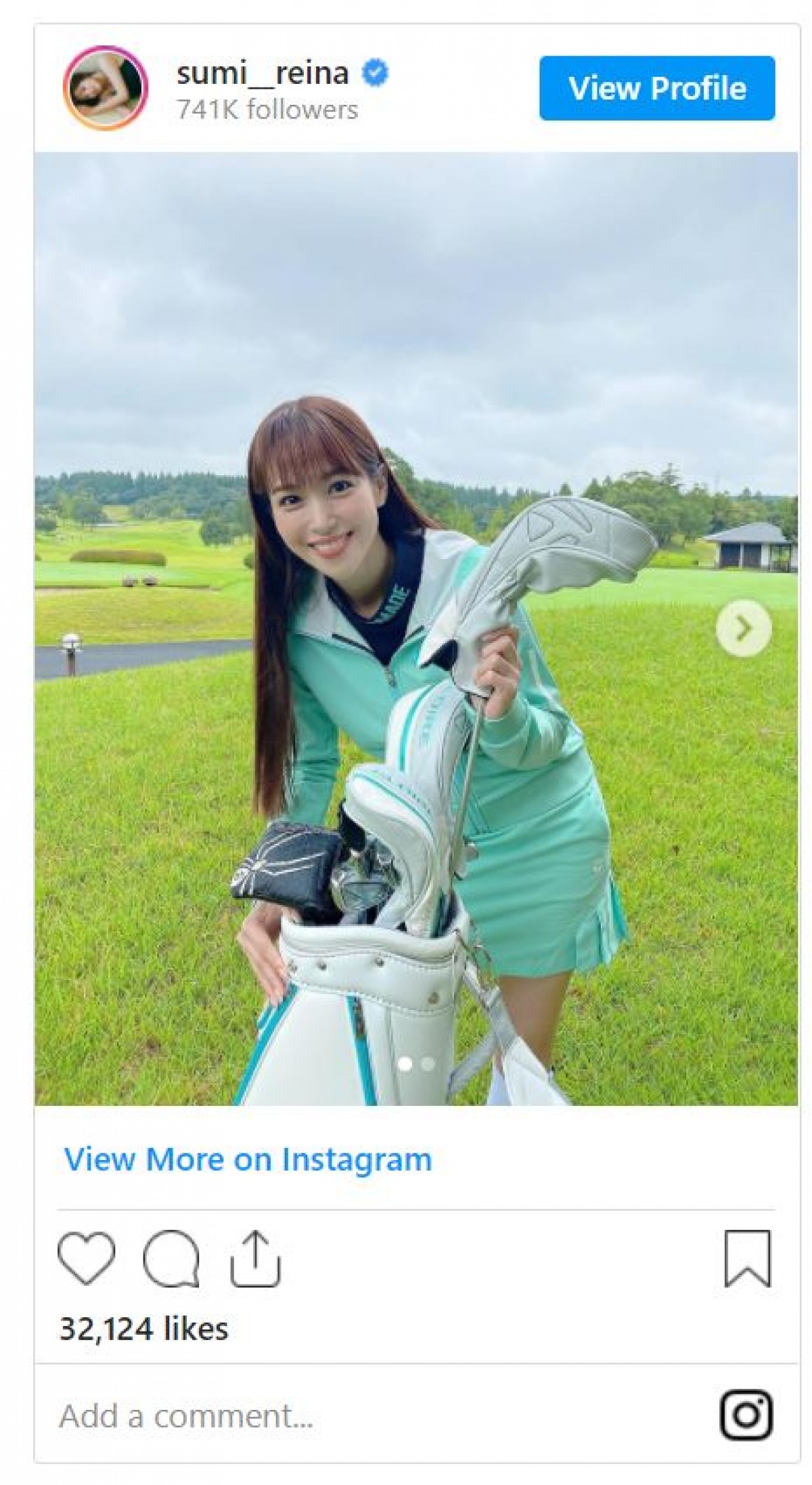Open the Instagram logo icon
Image resolution: width=812 pixels, height=1485 pixels.
coord(746,1415)
